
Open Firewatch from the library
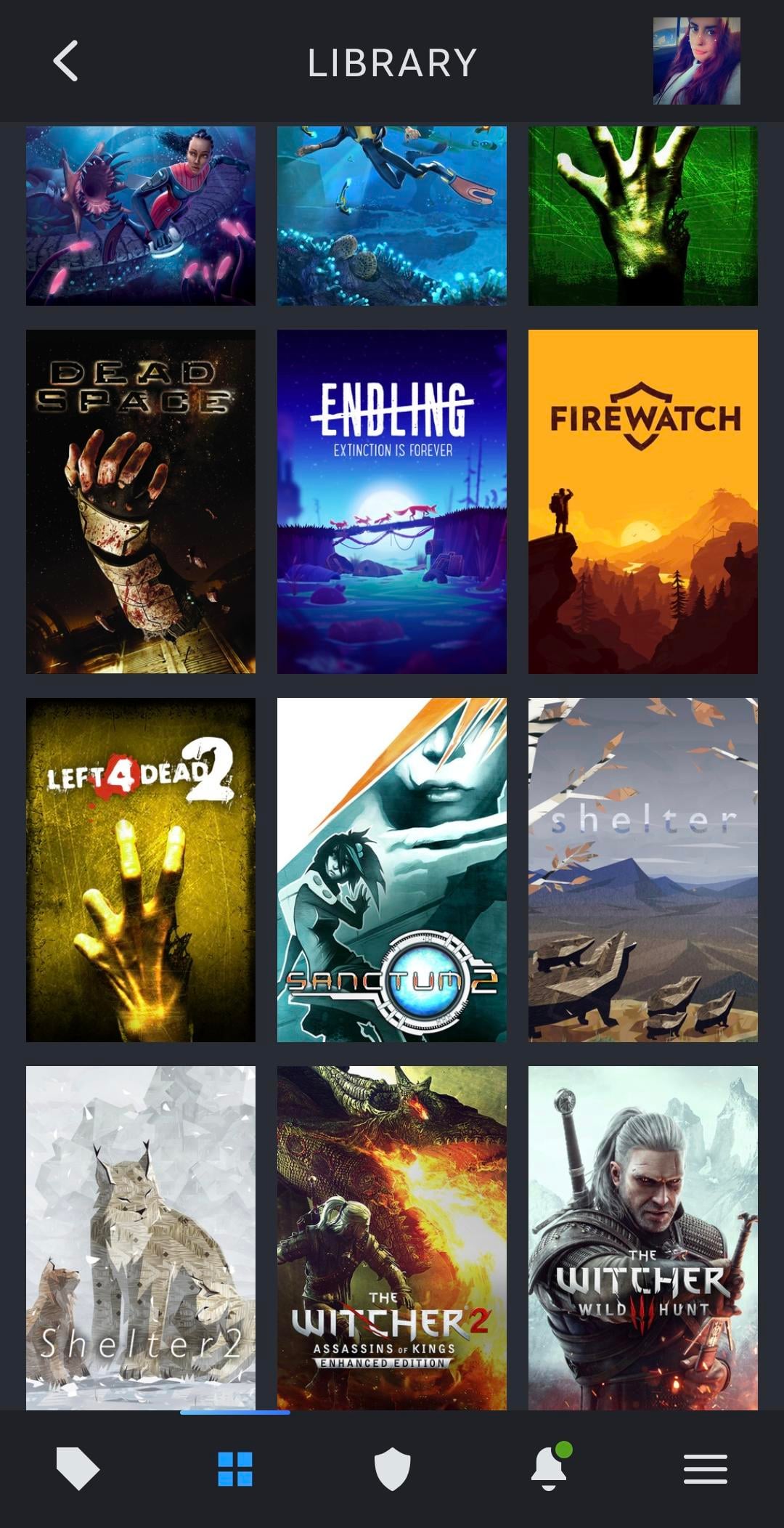(x=642, y=501)
